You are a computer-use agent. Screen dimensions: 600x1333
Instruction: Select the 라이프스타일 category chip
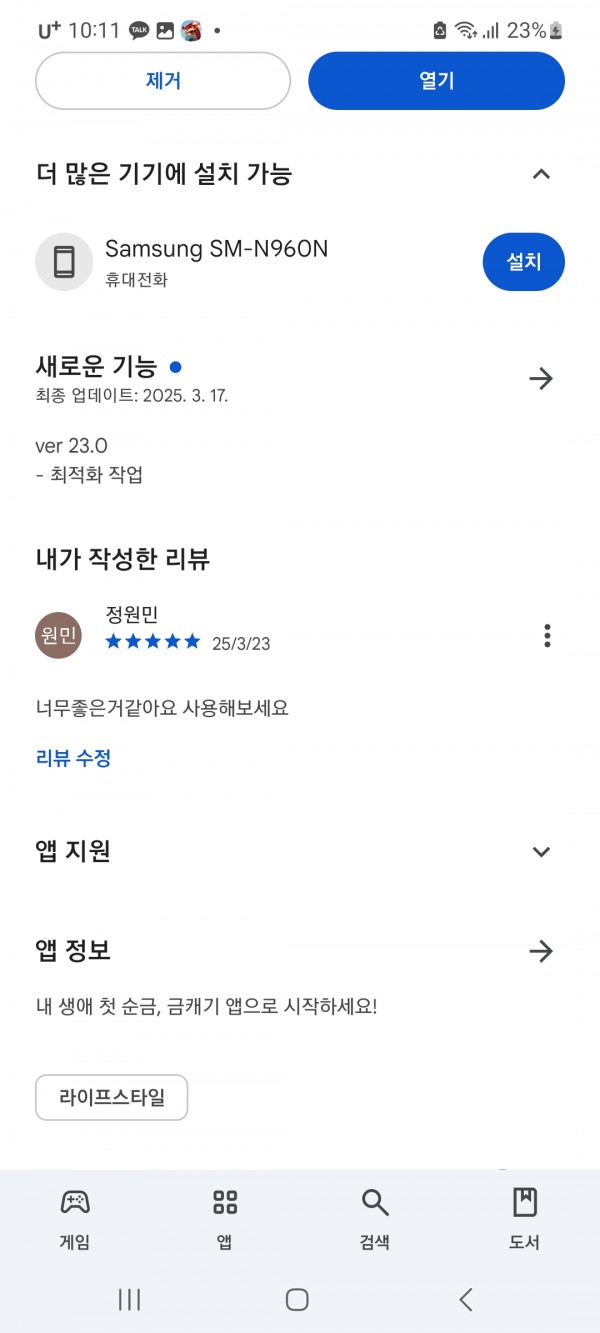(x=111, y=1098)
